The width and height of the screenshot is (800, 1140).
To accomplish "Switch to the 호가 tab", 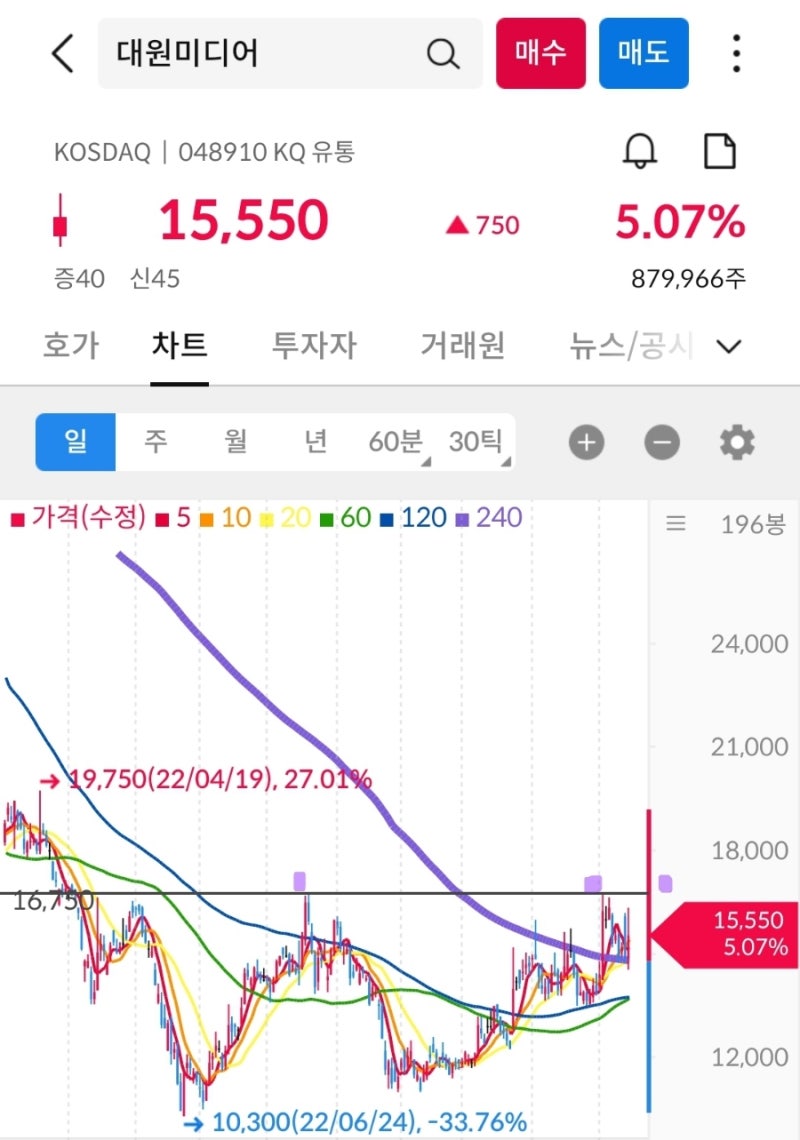I will [x=71, y=345].
